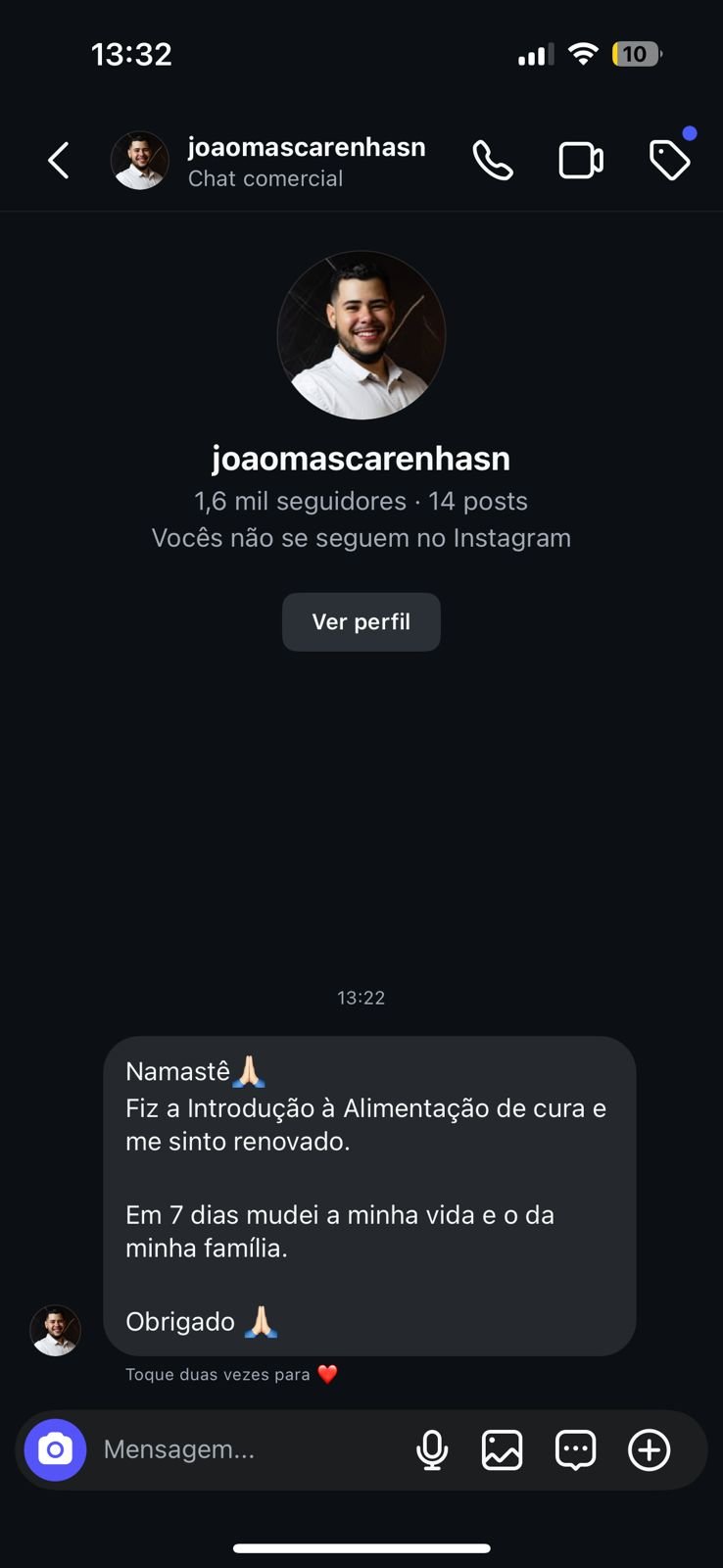Open the label tag icon
This screenshot has height=1568, width=723.
pyautogui.click(x=670, y=161)
